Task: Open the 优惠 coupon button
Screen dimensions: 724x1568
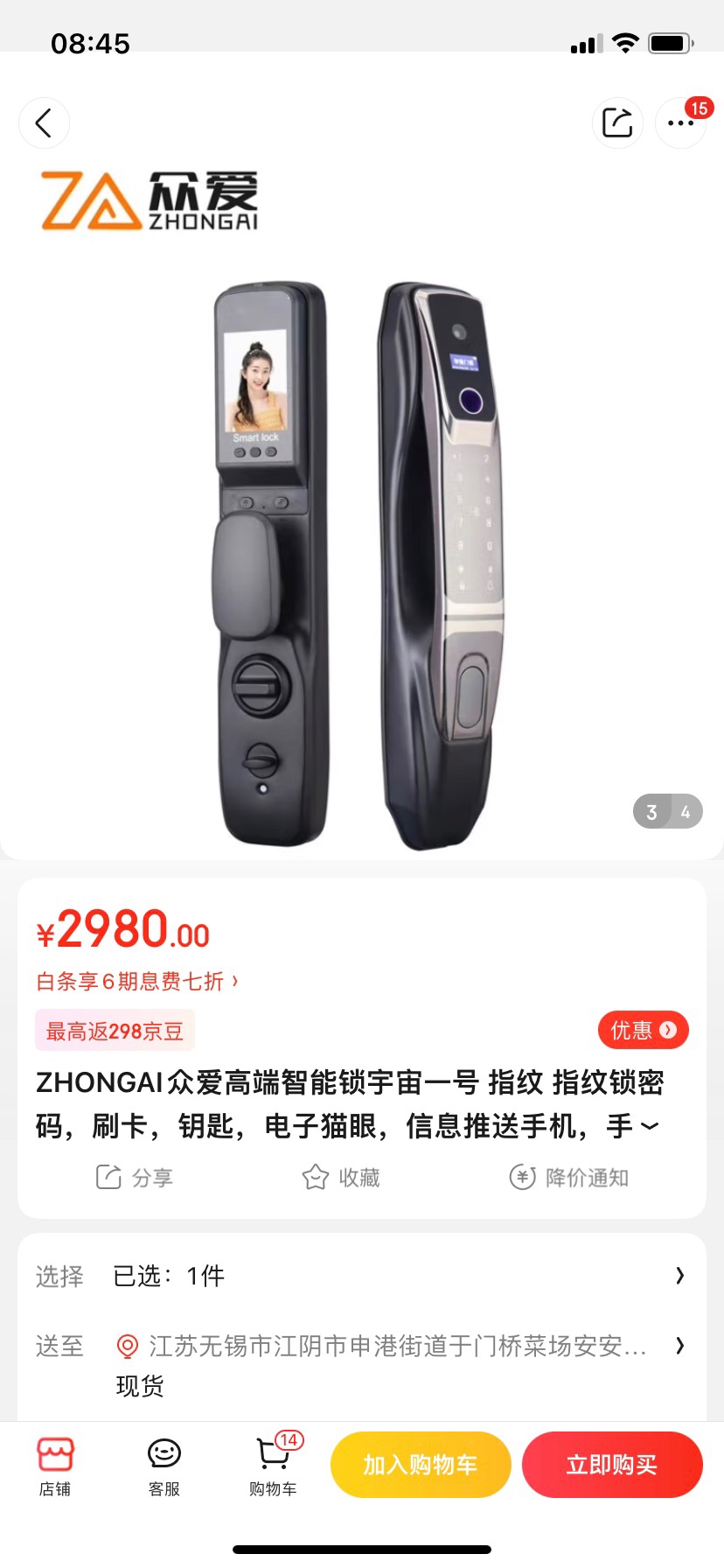Action: [643, 1030]
